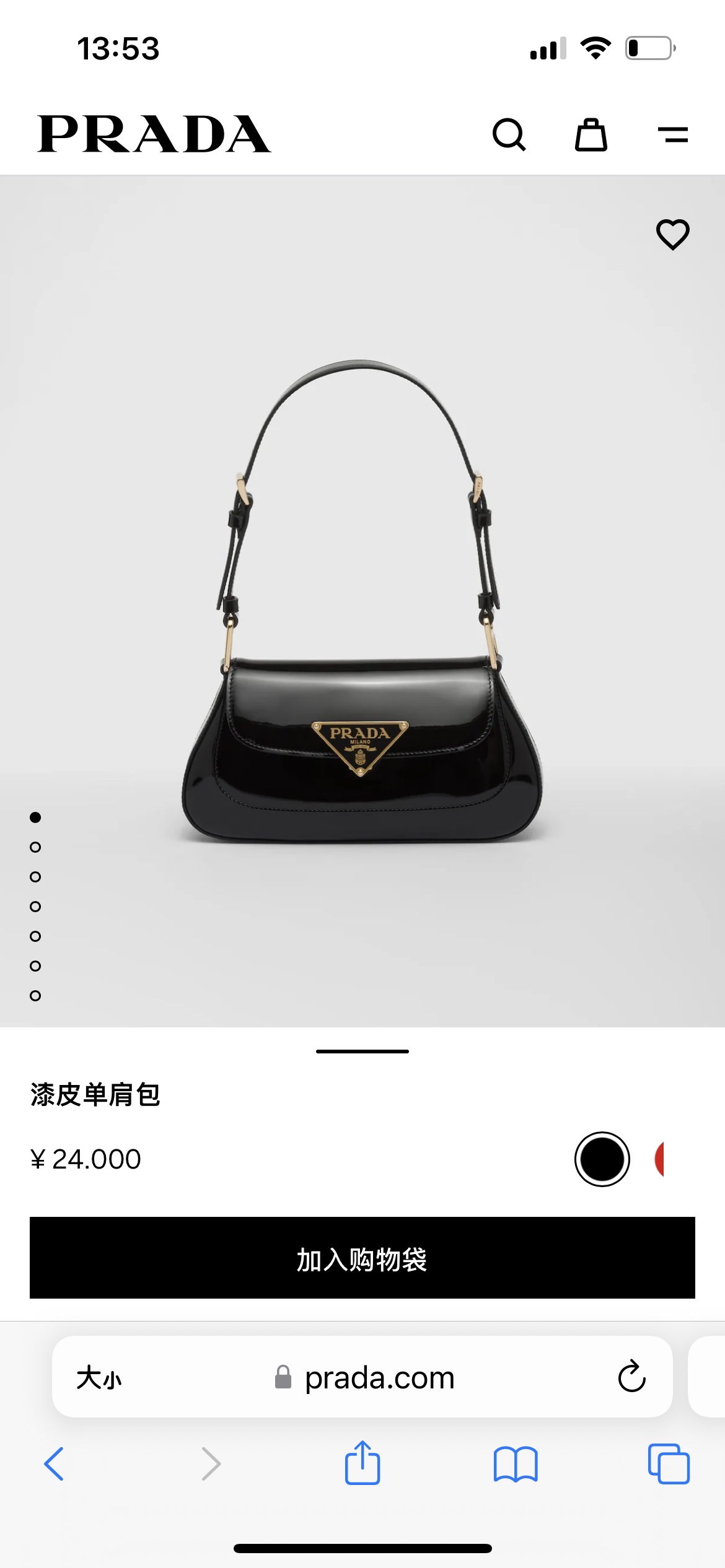This screenshot has height=1568, width=725.
Task: Tap 加入购物袋 to add to bag
Action: (362, 1258)
